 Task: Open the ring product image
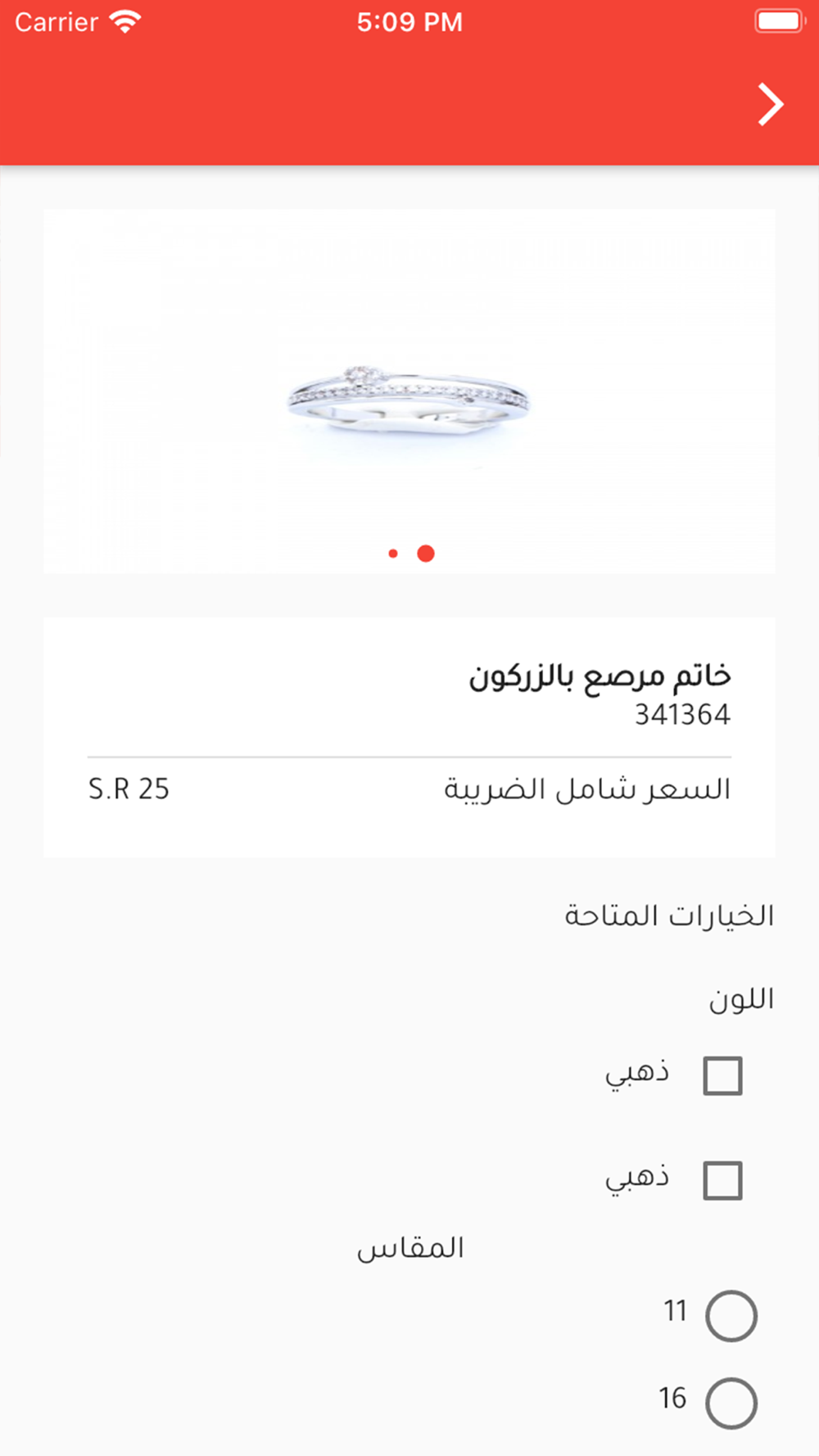point(409,391)
